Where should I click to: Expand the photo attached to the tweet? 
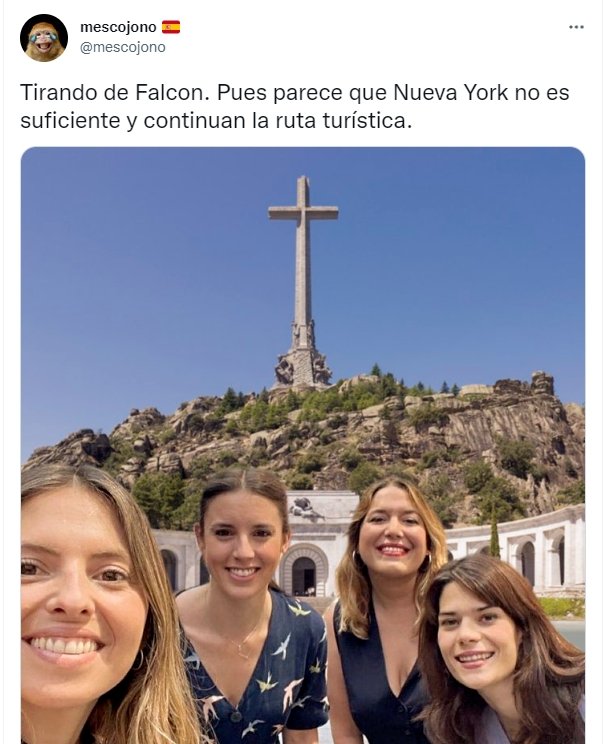(x=303, y=444)
